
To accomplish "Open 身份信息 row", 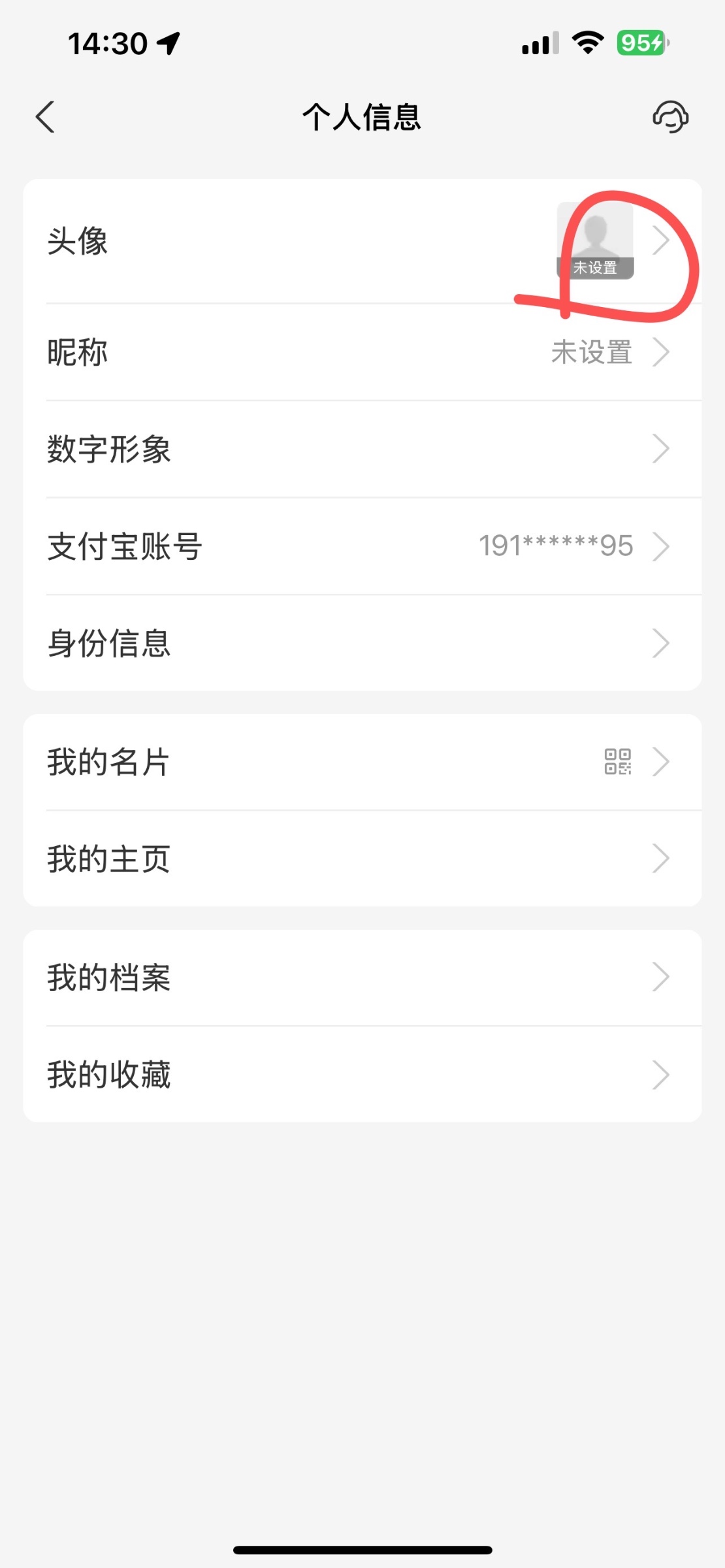I will pos(362,643).
